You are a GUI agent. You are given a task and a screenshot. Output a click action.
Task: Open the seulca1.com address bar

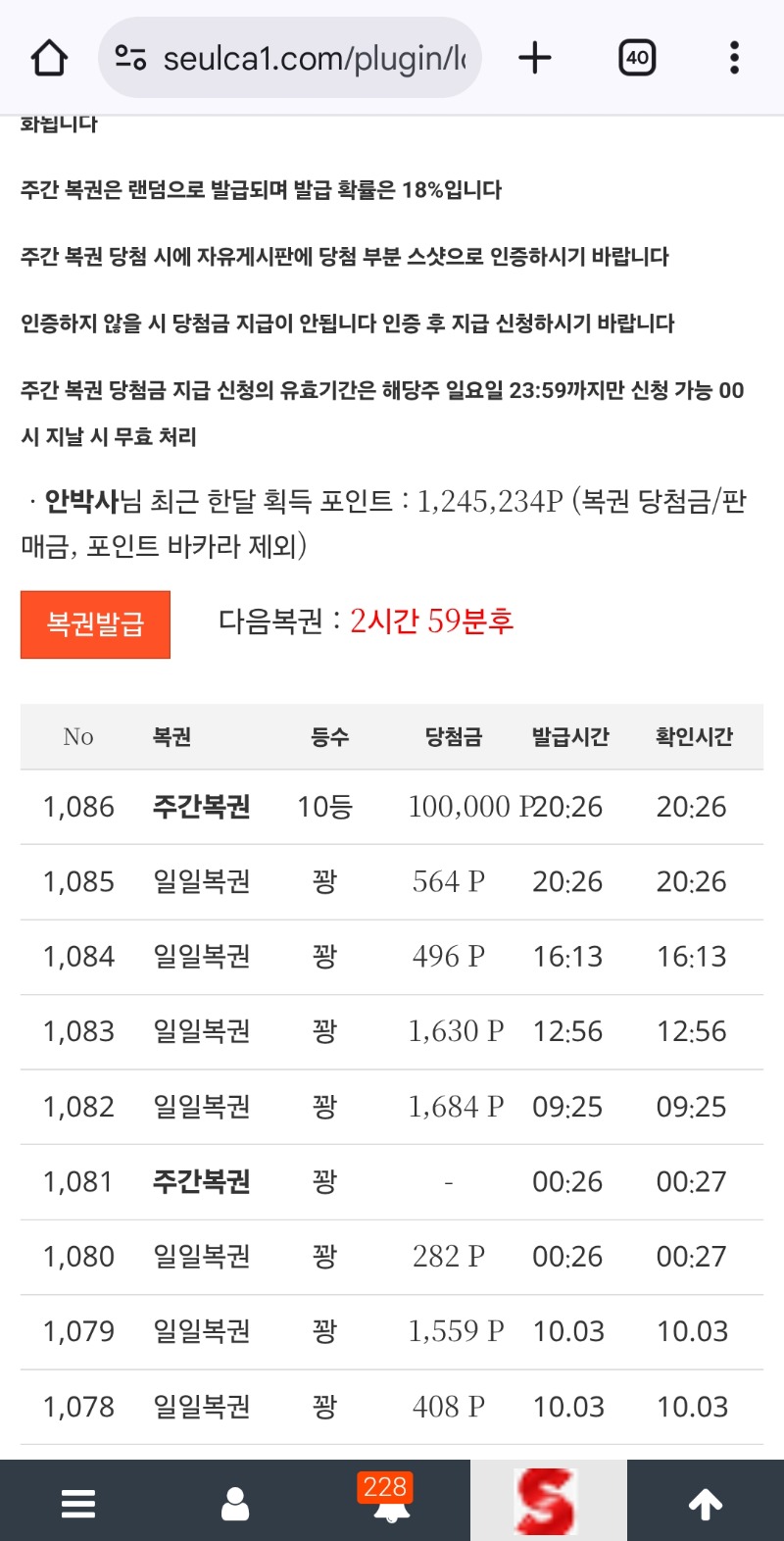tap(294, 59)
